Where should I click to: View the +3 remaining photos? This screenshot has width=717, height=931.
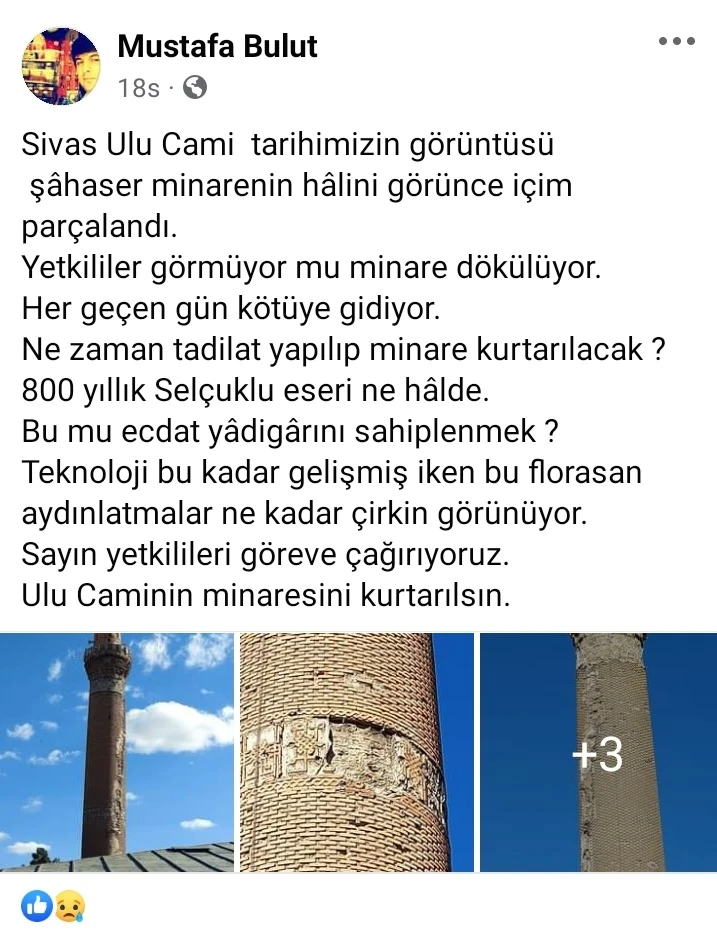point(598,752)
